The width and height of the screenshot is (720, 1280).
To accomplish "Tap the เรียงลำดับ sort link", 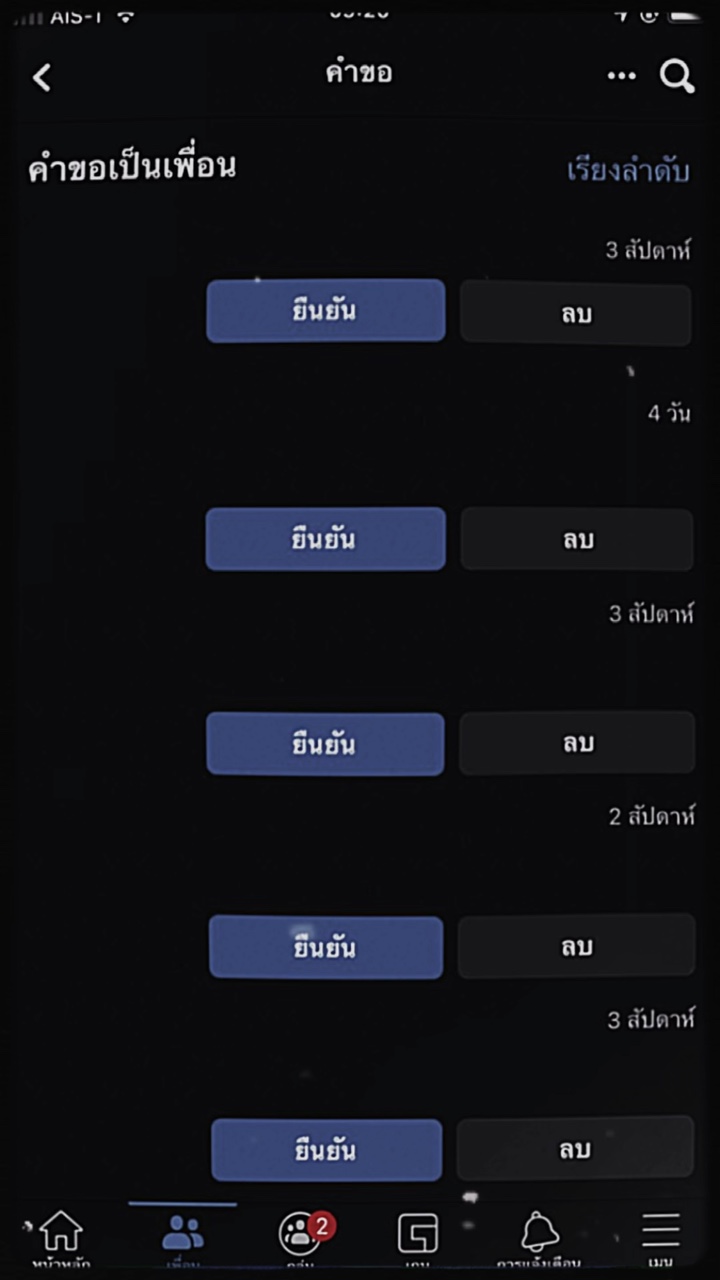I will tap(628, 171).
